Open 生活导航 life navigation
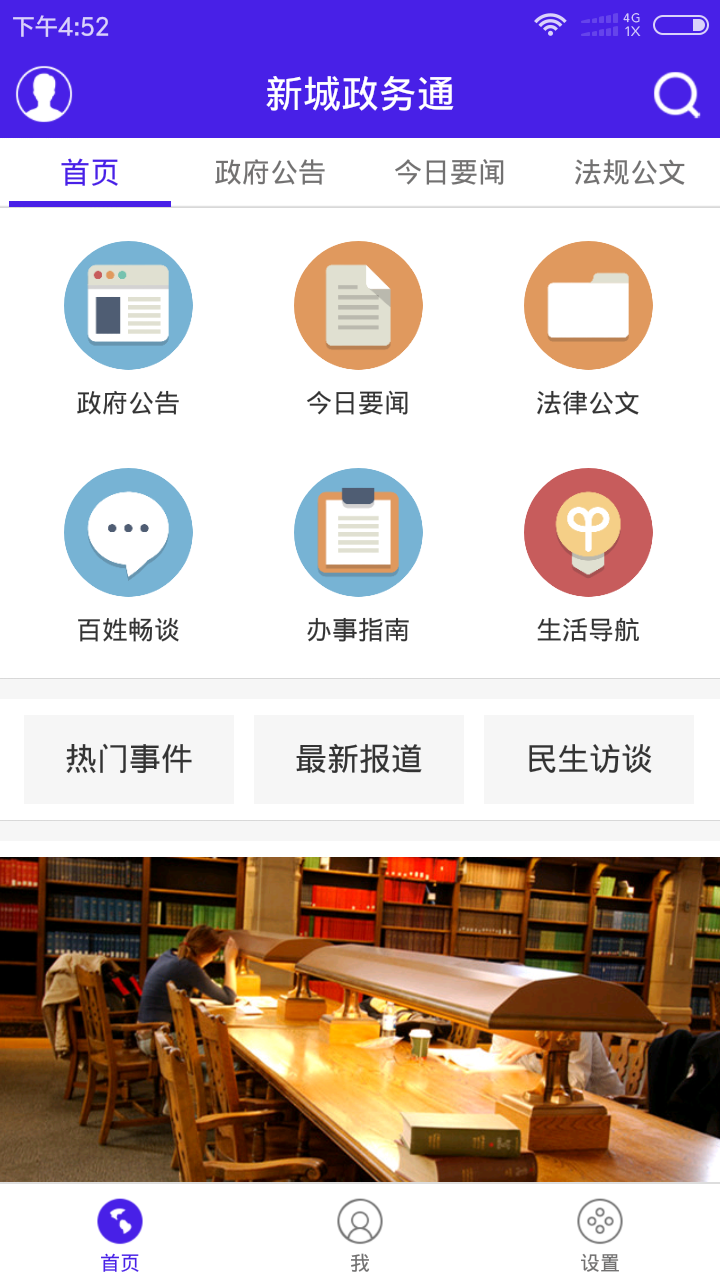 [x=588, y=533]
